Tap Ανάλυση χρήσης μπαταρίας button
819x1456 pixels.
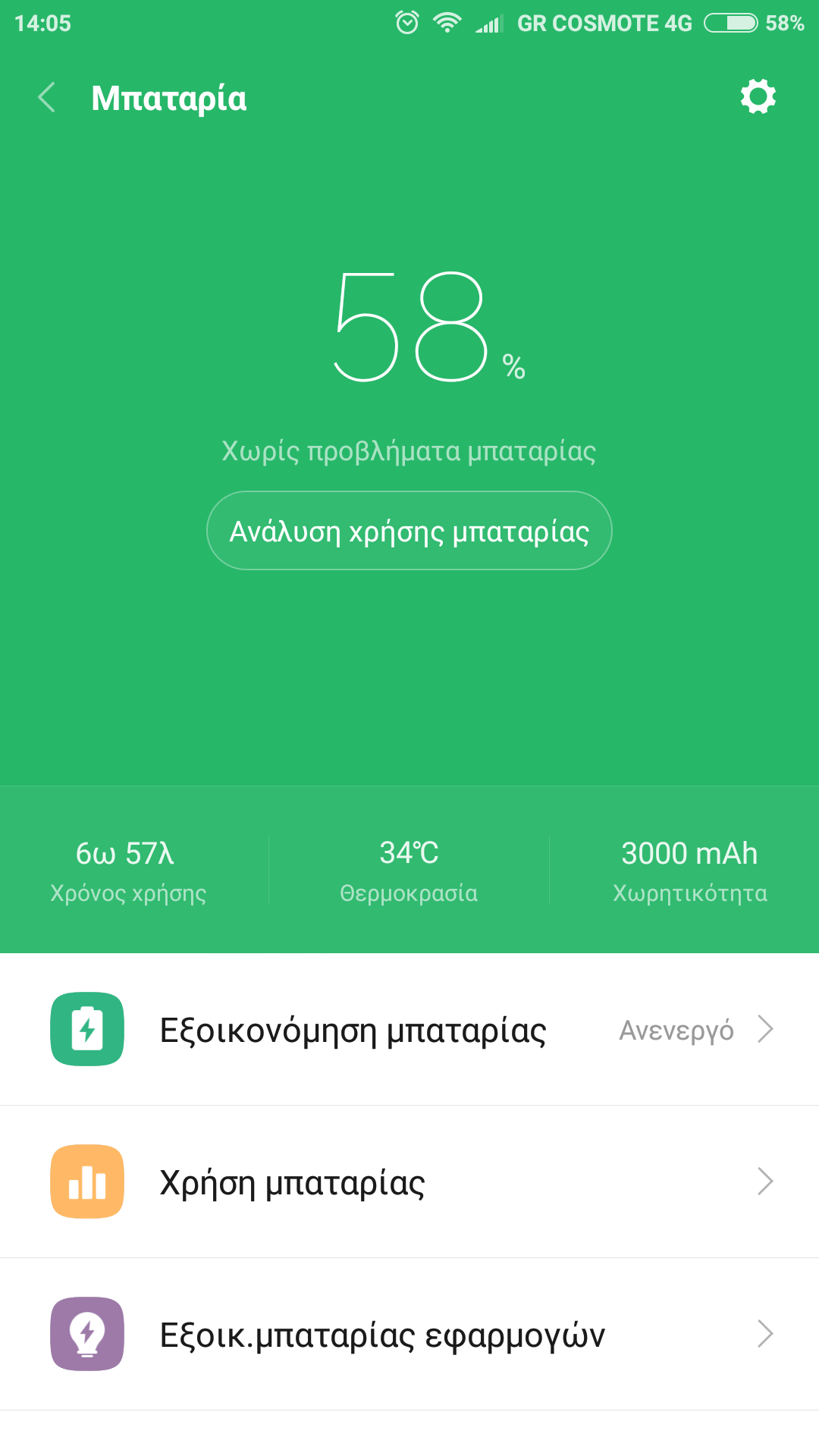point(409,531)
